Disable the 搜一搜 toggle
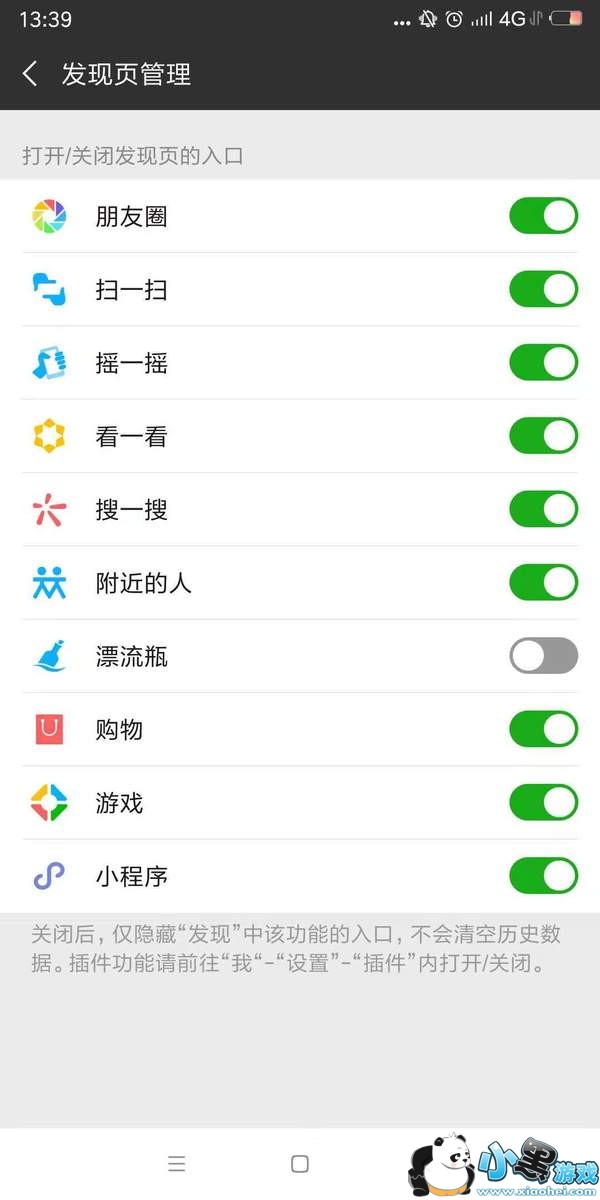Image resolution: width=600 pixels, height=1200 pixels. tap(543, 509)
